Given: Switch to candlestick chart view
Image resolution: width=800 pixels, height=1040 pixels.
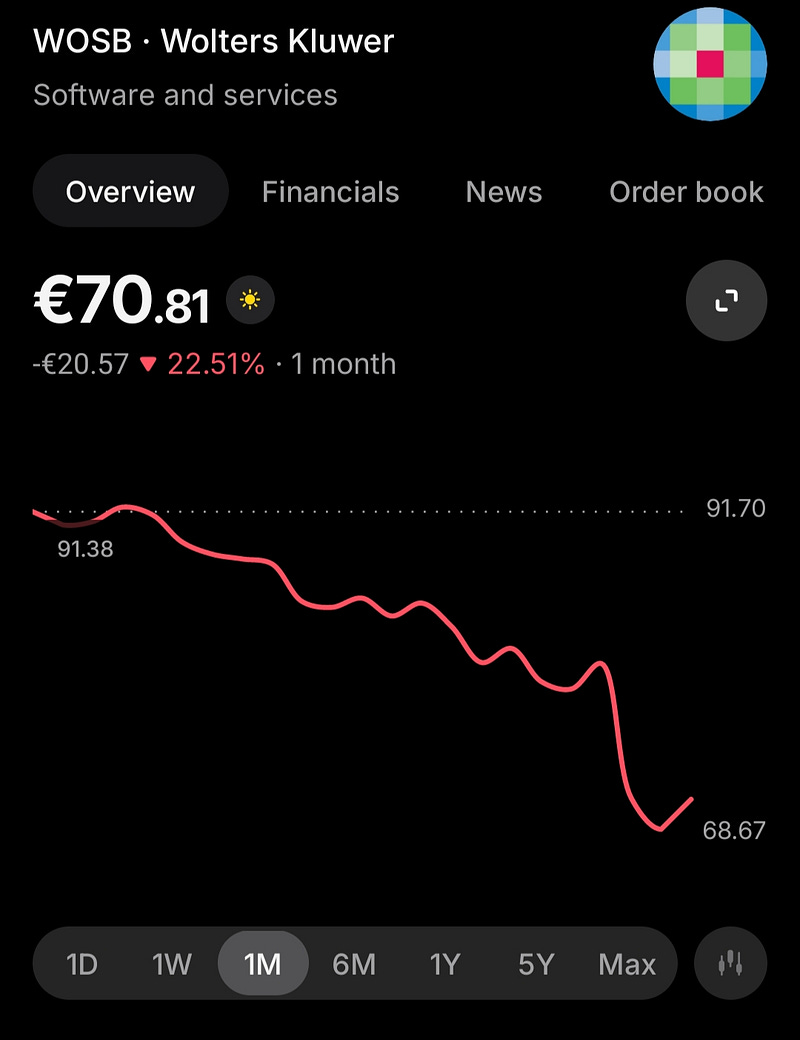Looking at the screenshot, I should tap(731, 965).
